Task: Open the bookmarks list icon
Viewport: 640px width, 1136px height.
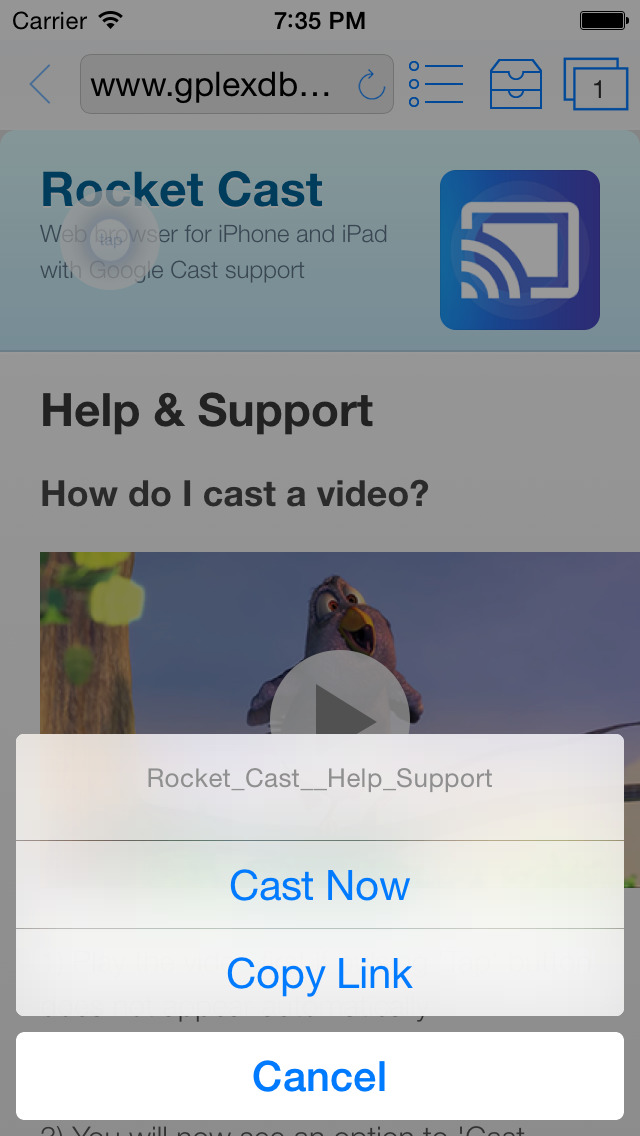Action: pos(436,85)
